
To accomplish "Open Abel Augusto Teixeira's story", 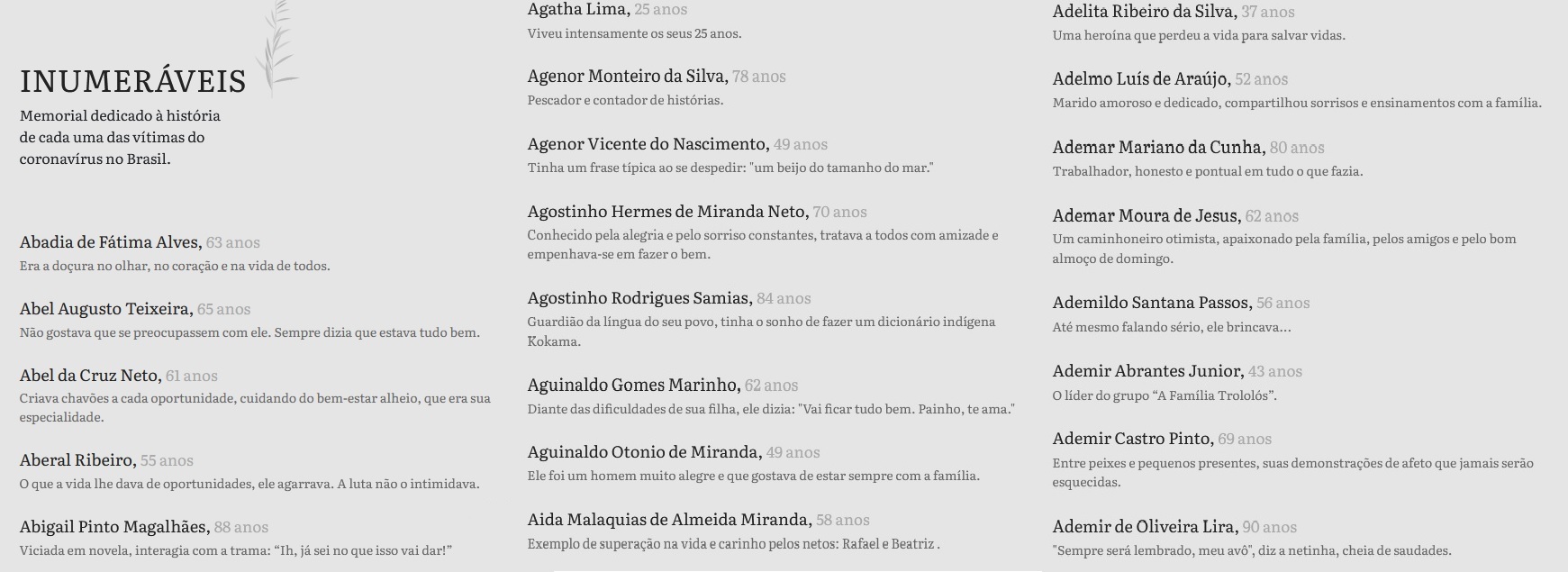I will (105, 309).
